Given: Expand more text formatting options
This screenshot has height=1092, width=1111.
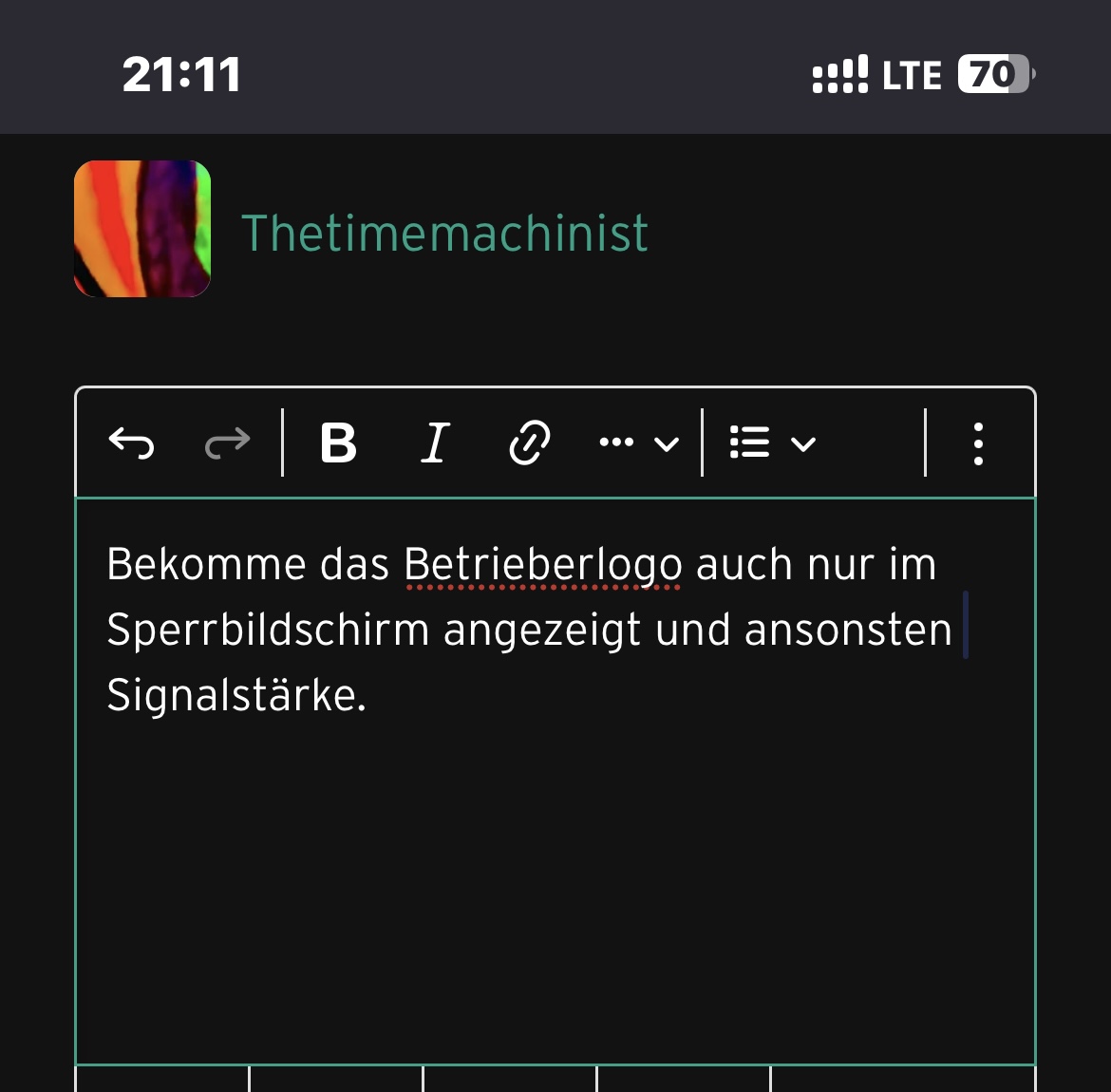Looking at the screenshot, I should point(639,442).
